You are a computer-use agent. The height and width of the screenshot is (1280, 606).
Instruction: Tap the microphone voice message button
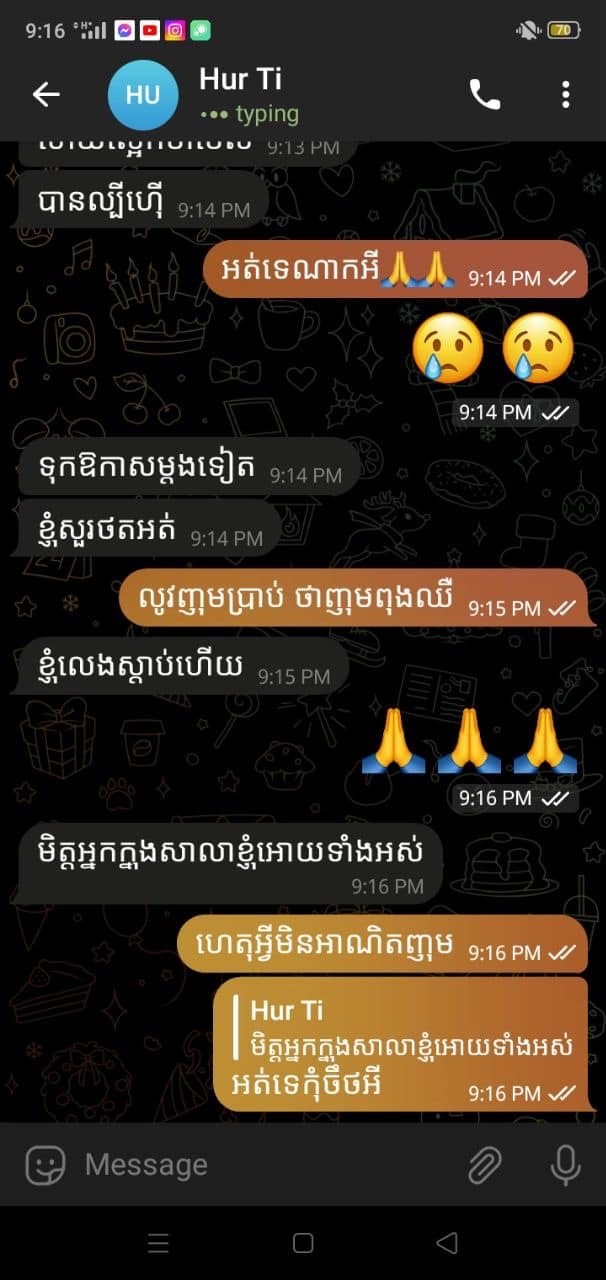pos(565,1165)
